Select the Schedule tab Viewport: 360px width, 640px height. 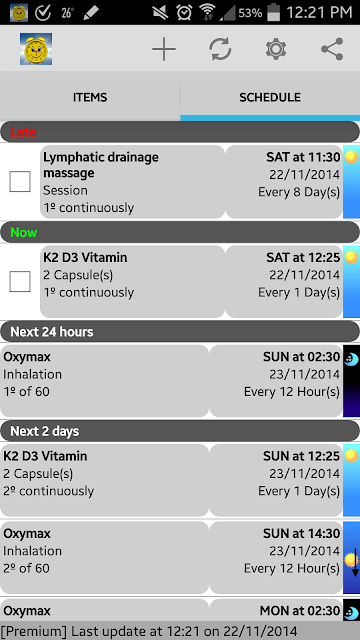coord(270,97)
